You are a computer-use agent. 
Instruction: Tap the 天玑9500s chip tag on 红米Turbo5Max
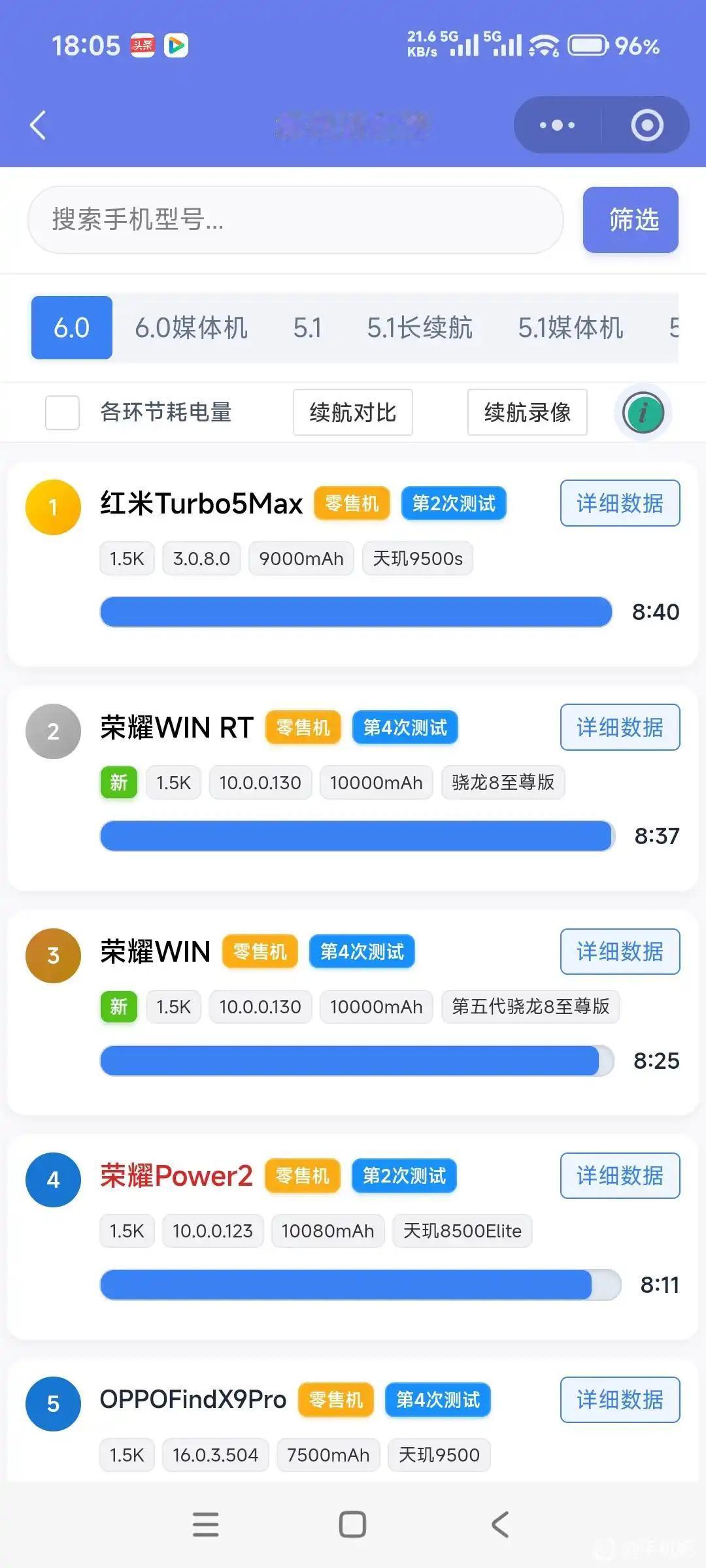[x=418, y=558]
